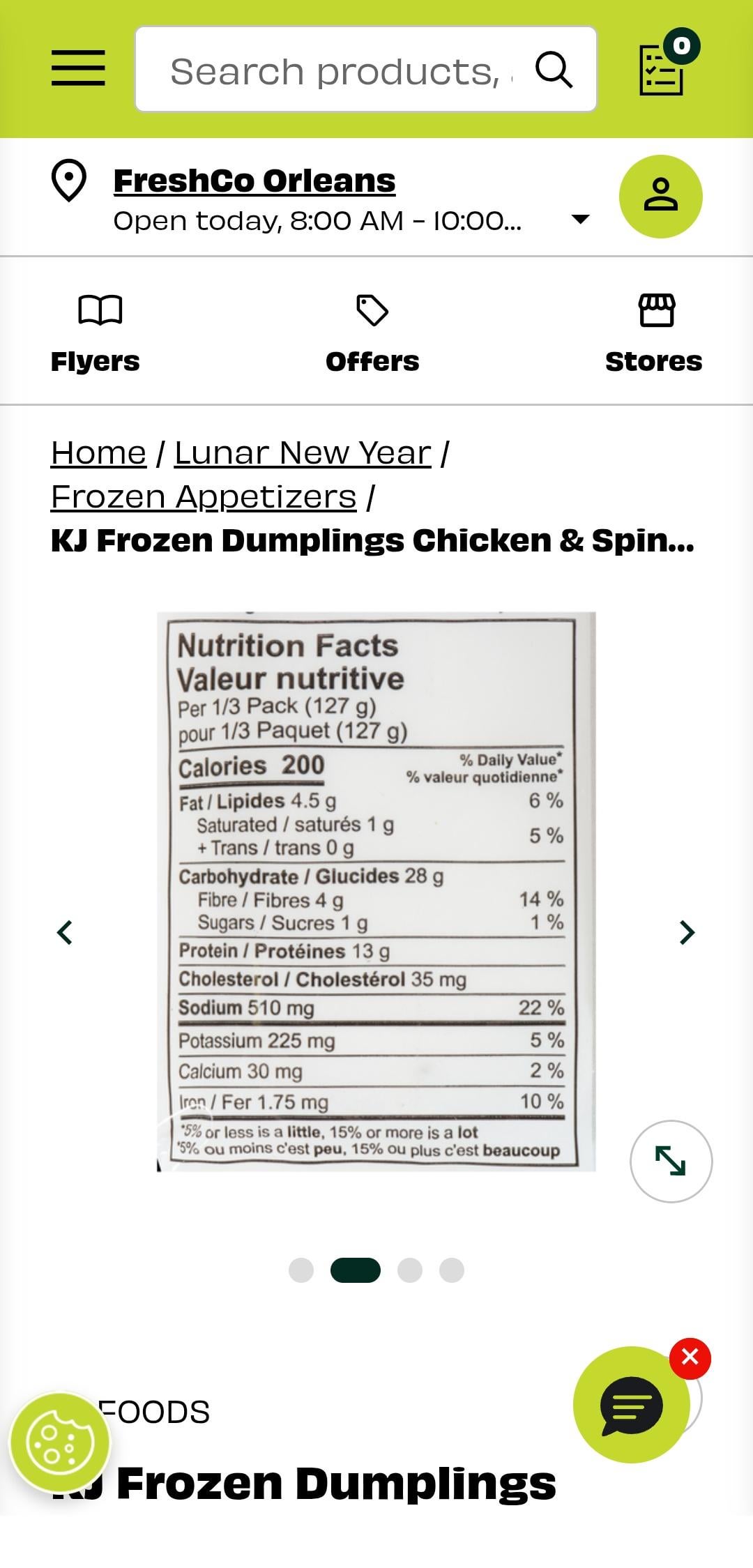
Task: Show the previous product image
Action: 65,932
